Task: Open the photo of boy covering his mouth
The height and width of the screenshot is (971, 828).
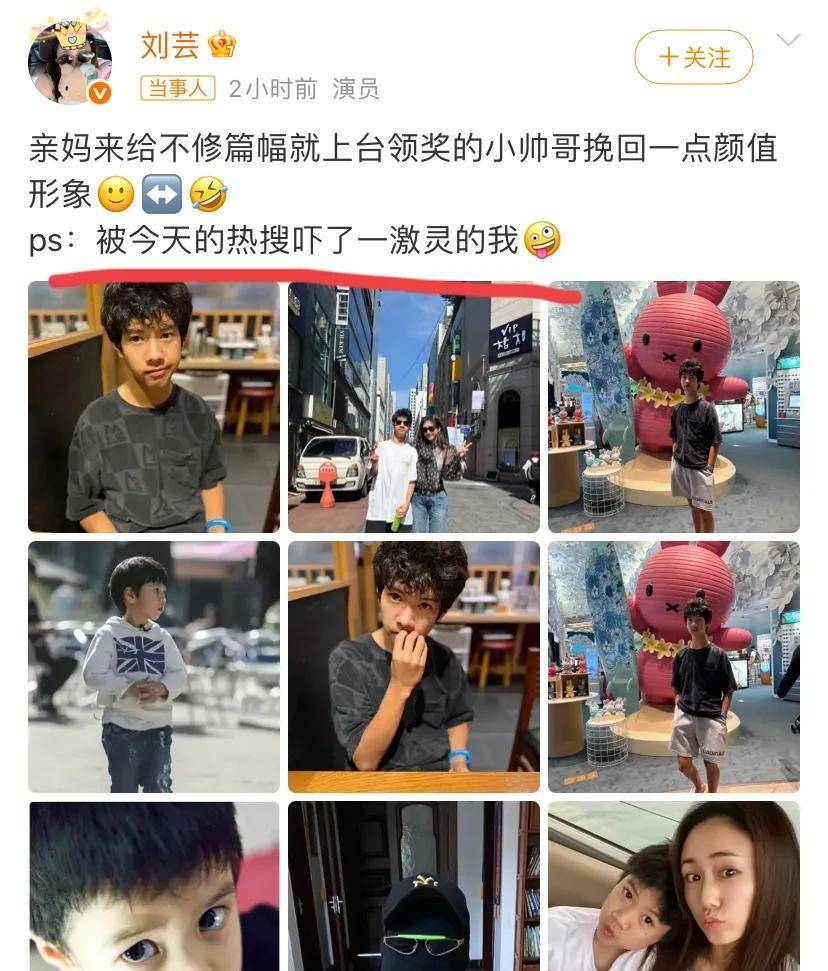Action: (x=414, y=667)
